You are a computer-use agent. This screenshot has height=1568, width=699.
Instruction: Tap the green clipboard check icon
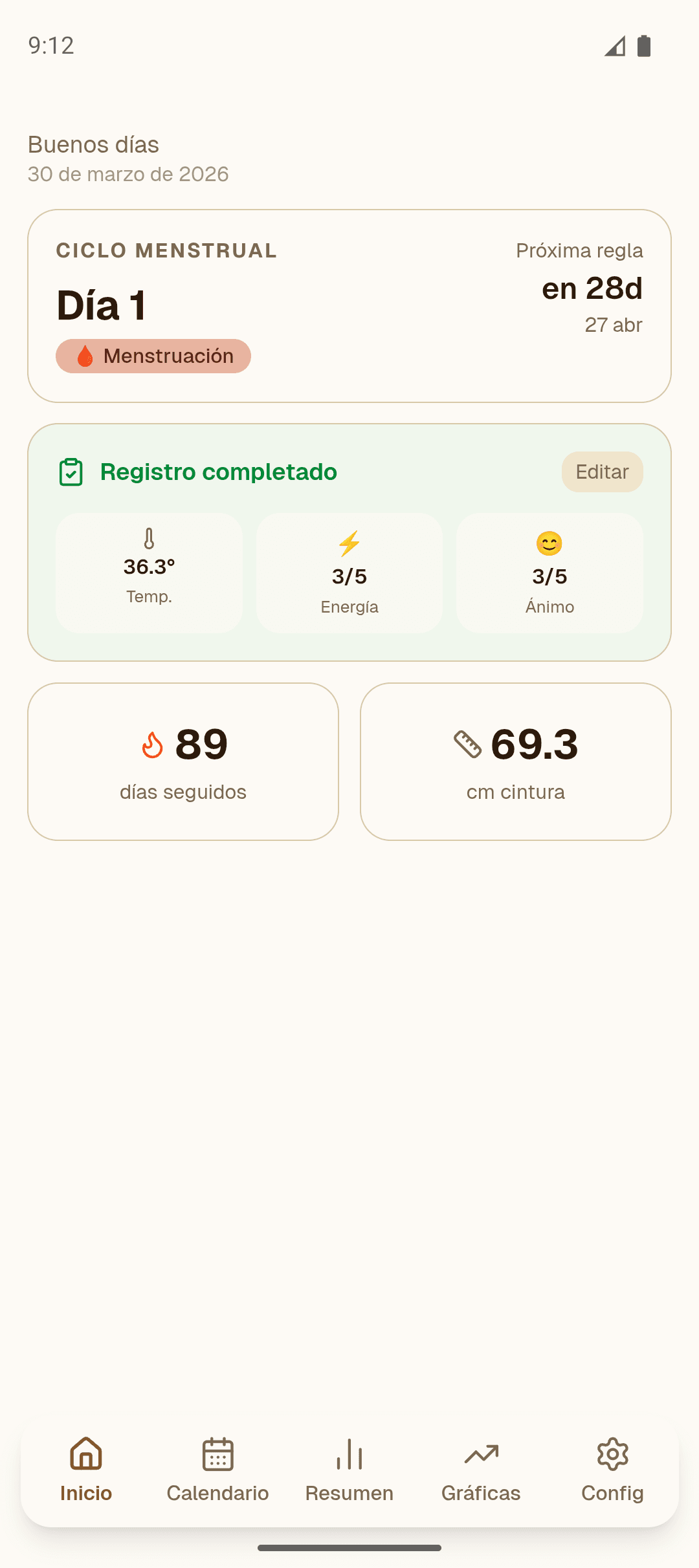point(71,472)
